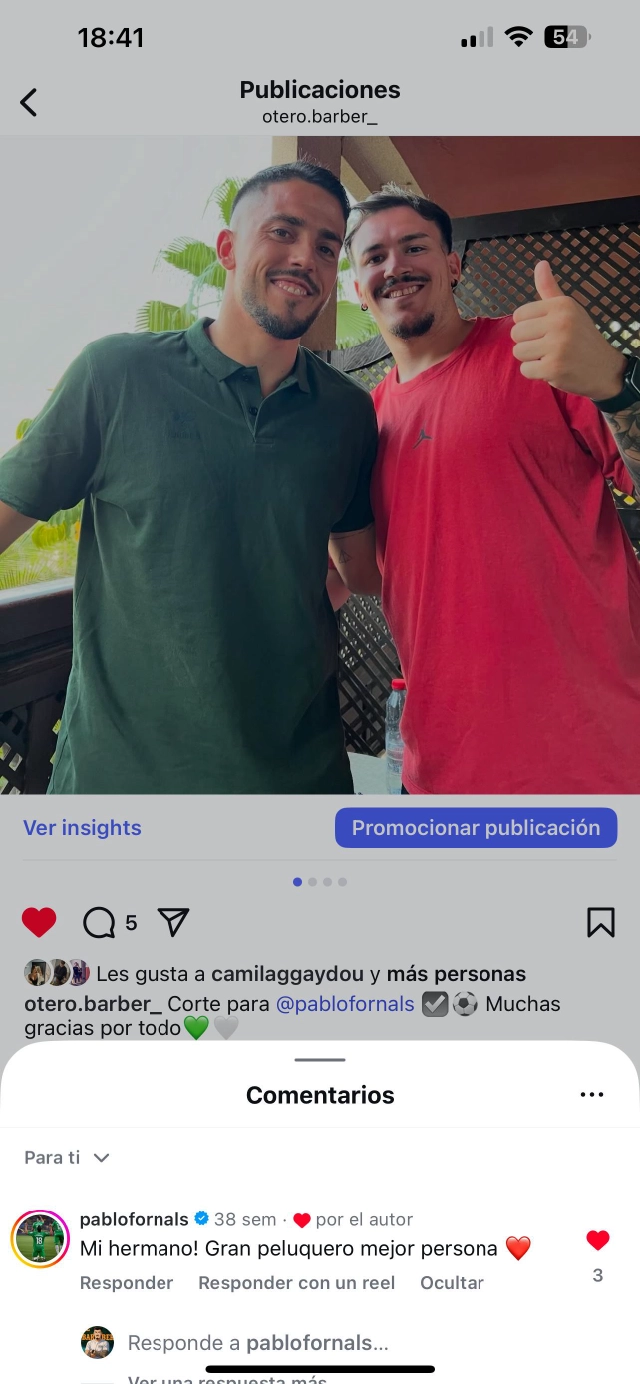Like pablofornals' comment with the heart
This screenshot has width=640, height=1384.
(x=598, y=1241)
